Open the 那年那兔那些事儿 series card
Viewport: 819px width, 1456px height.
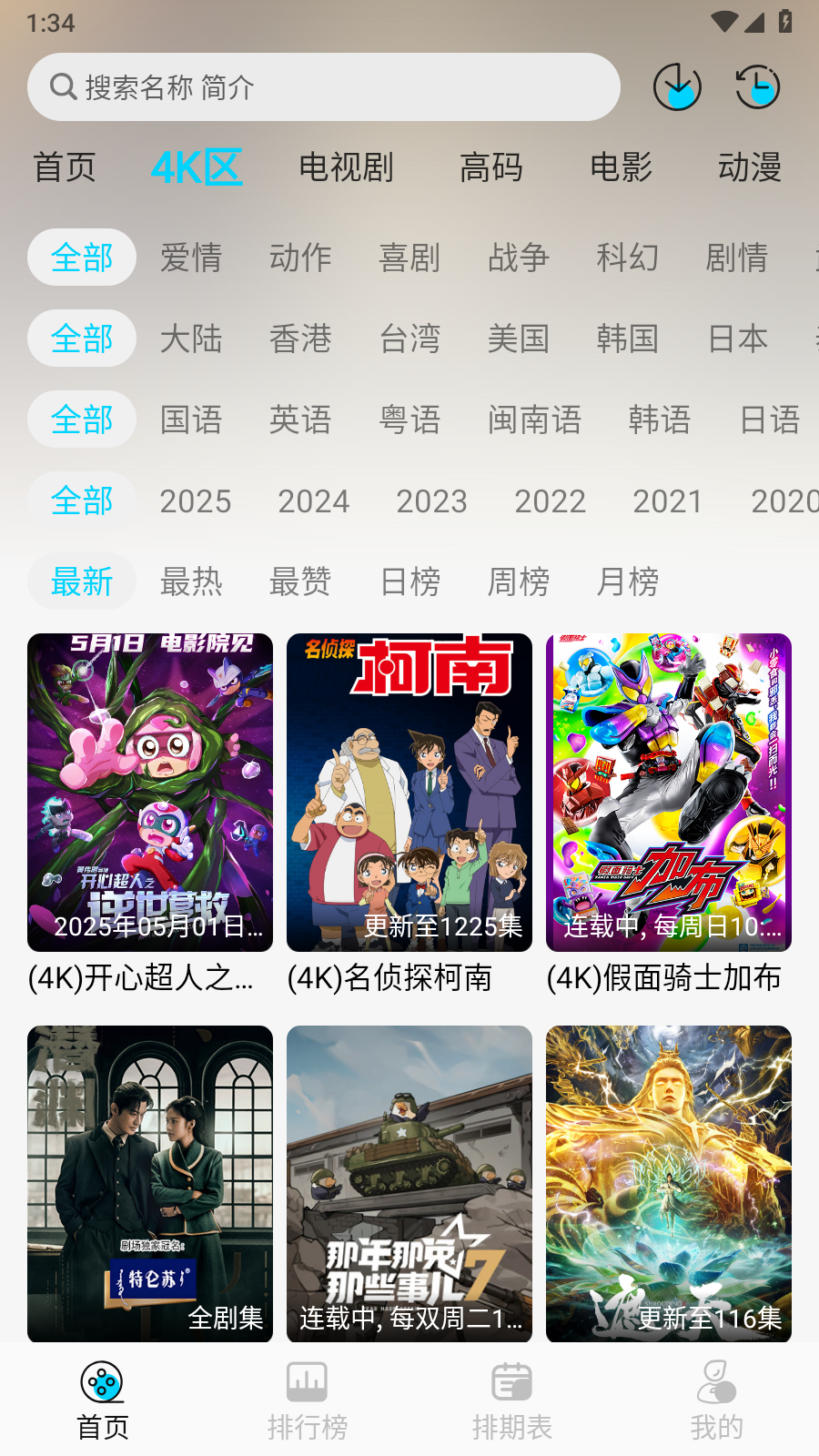tap(409, 1183)
